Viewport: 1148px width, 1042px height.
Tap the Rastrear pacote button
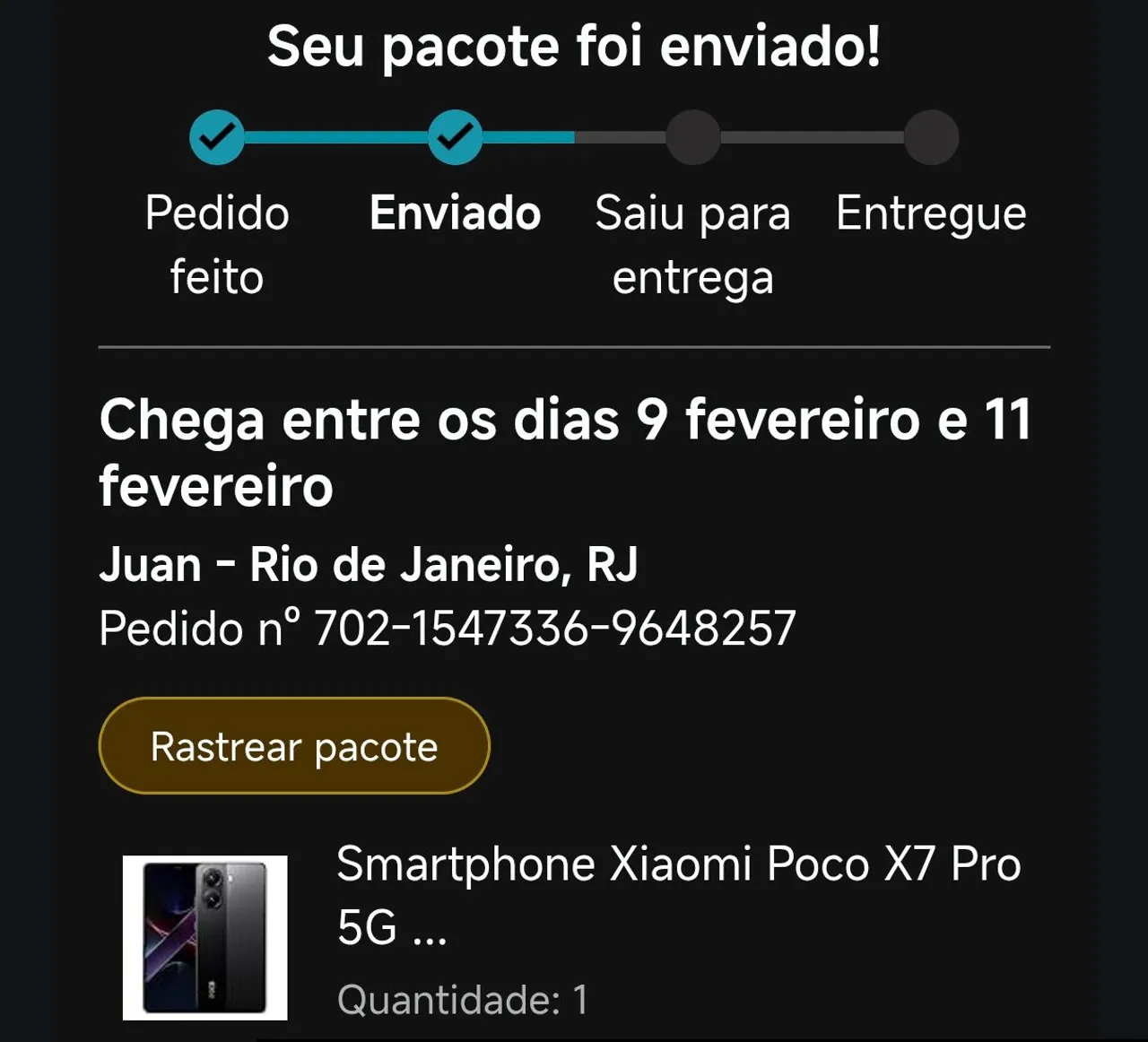[x=294, y=746]
